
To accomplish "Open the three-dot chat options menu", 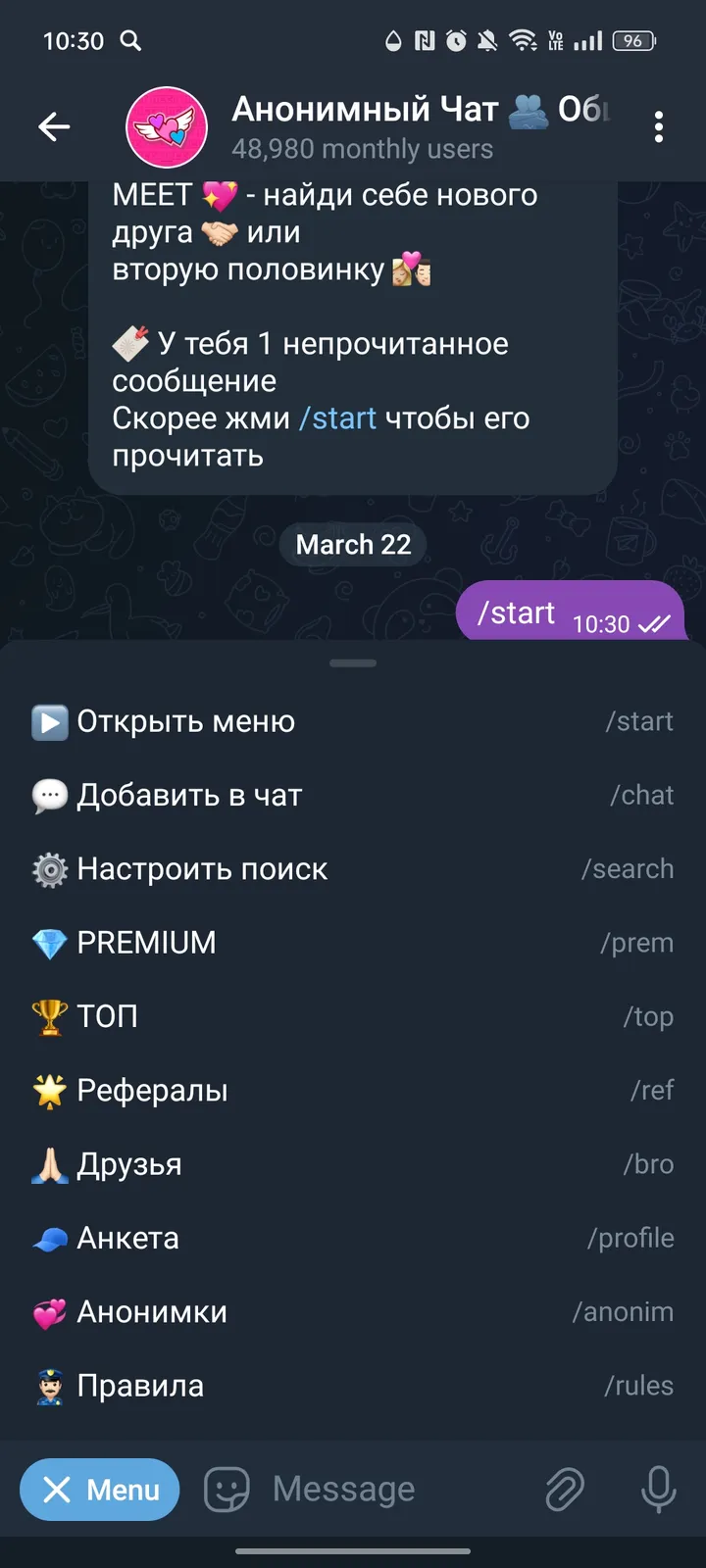I will pos(659,126).
